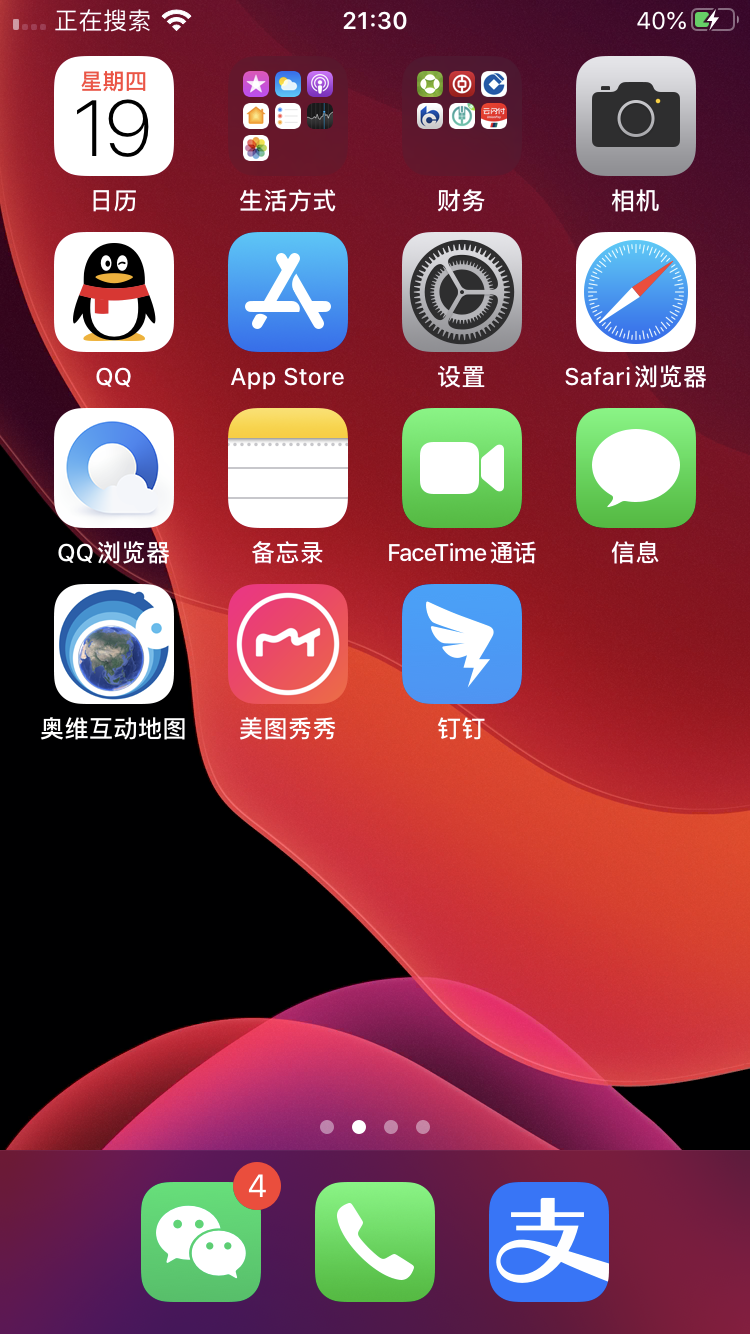Image resolution: width=750 pixels, height=1334 pixels.
Task: Open 美图秀秀 photo editor
Action: point(288,644)
